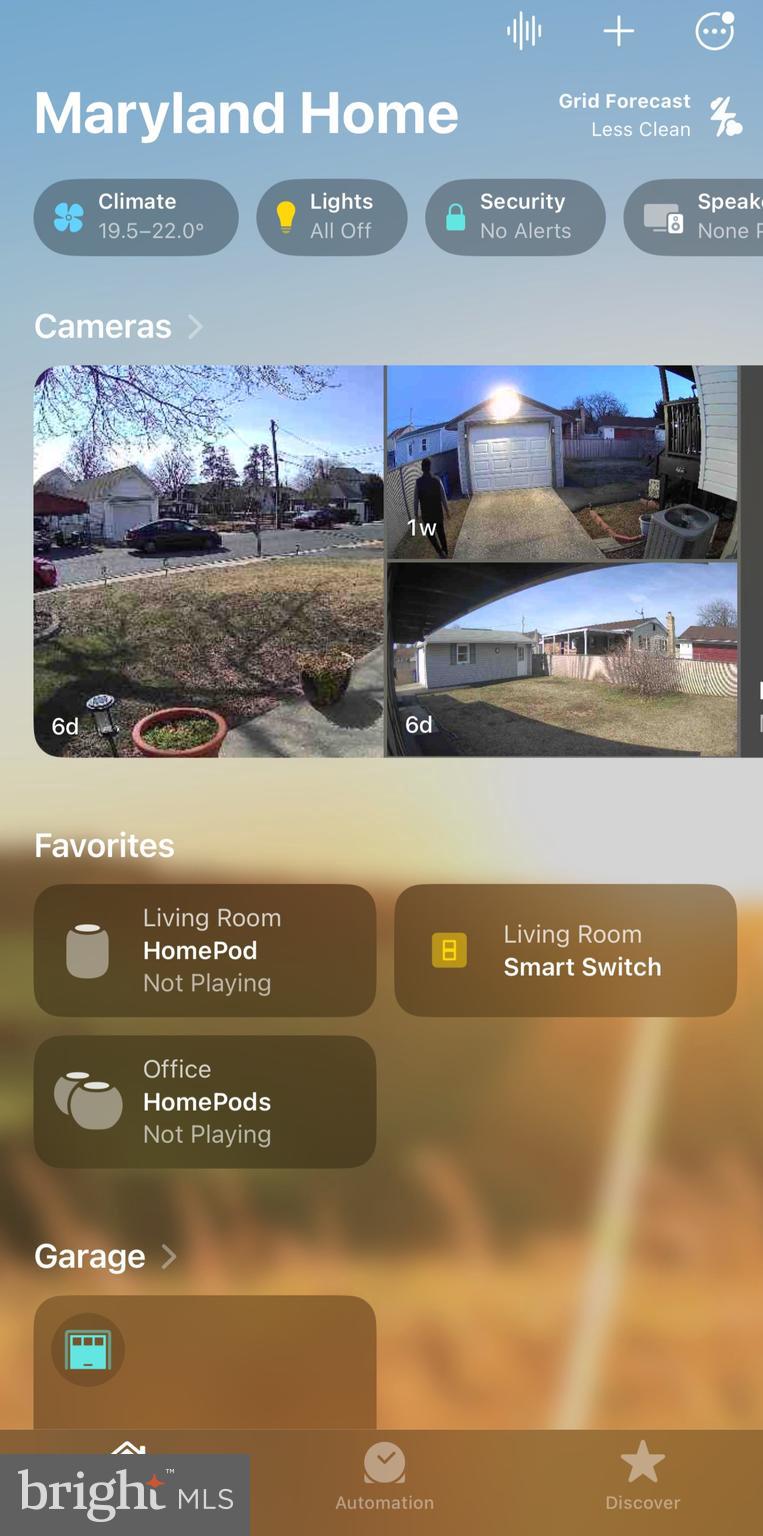Open the Intercom audio icon
The width and height of the screenshot is (763, 1536).
click(x=523, y=30)
